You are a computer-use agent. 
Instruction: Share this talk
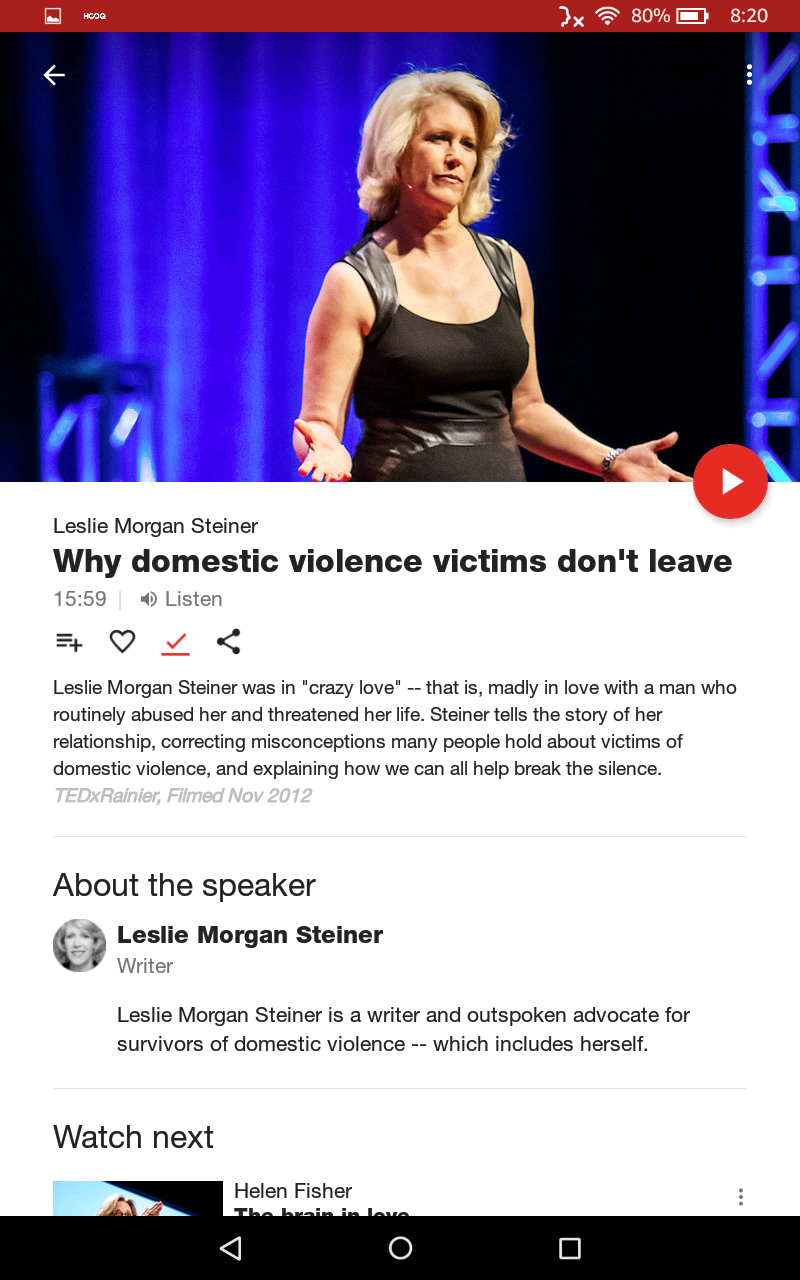point(229,642)
